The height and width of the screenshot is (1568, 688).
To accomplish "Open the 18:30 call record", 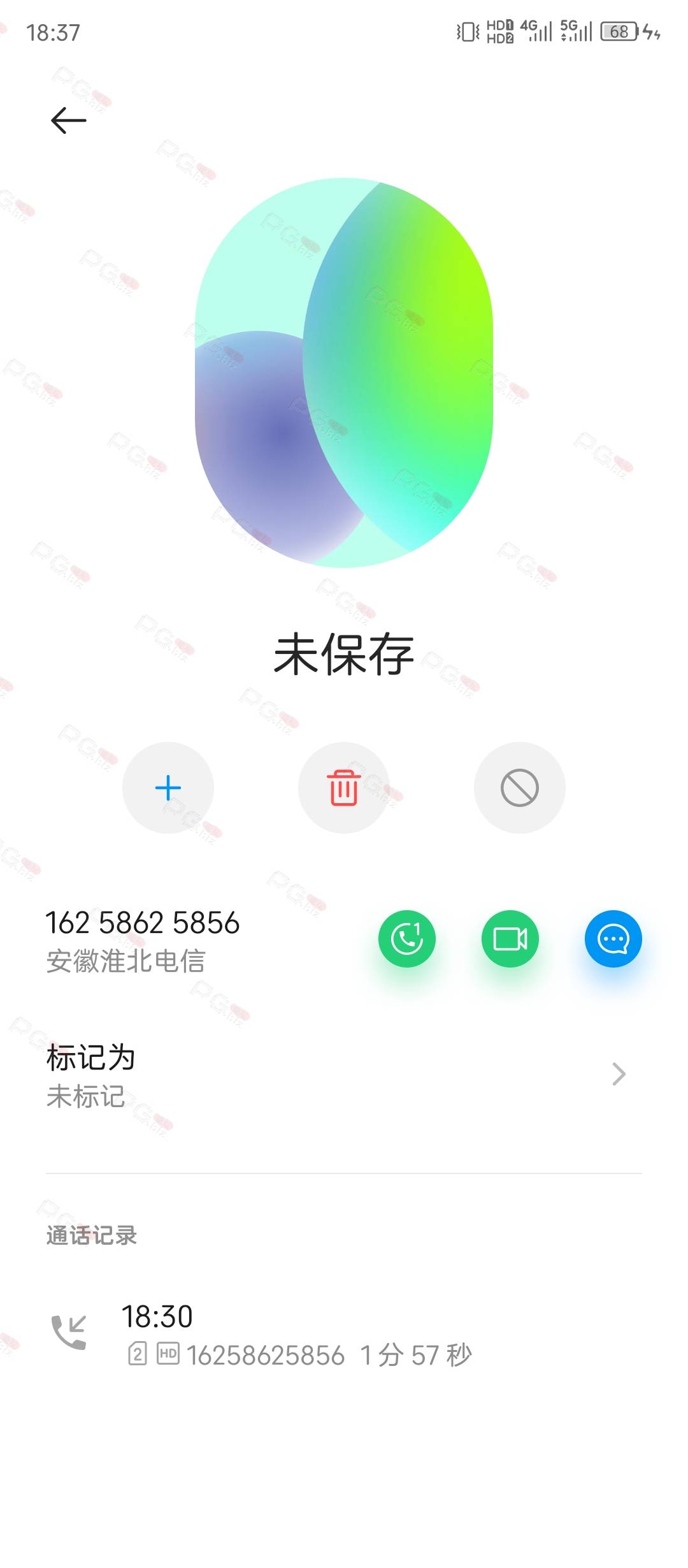I will point(344,1335).
